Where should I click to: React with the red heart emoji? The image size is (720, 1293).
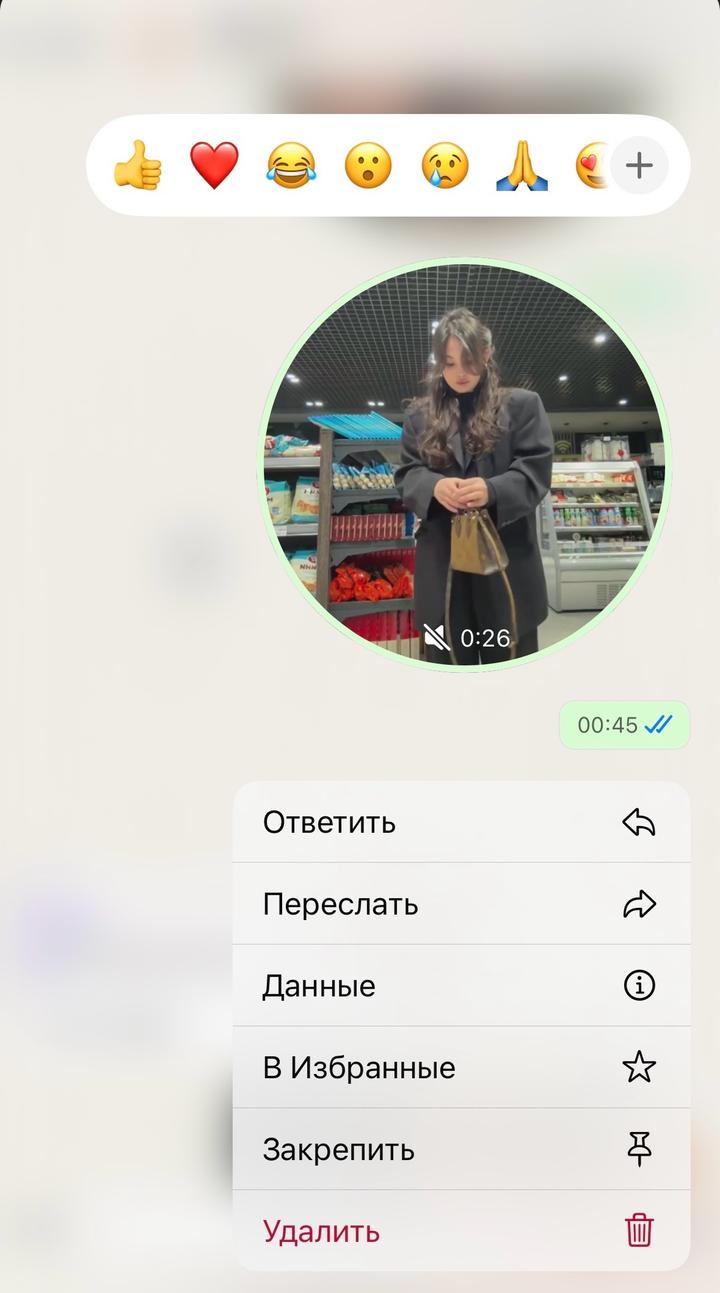214,165
